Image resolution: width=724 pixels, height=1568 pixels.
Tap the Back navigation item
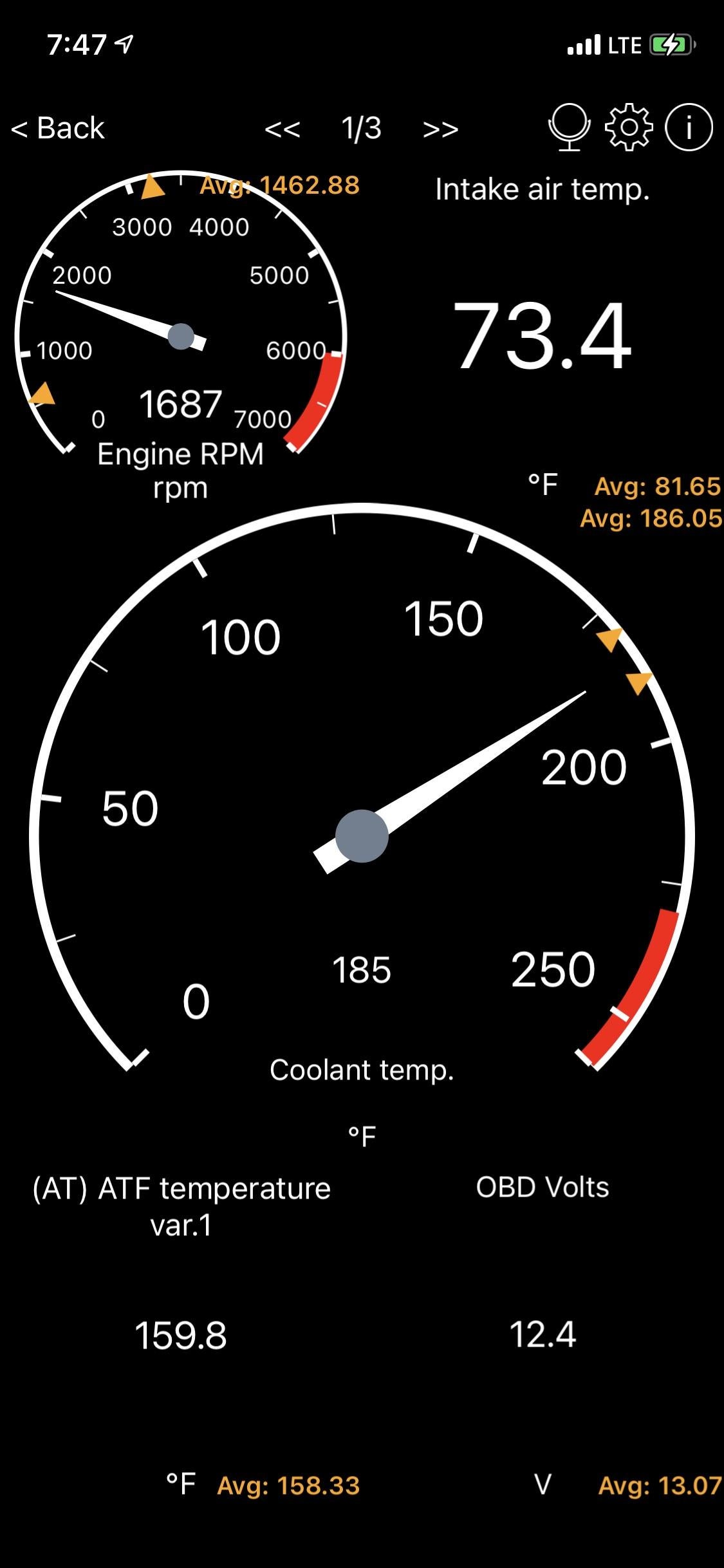pyautogui.click(x=57, y=127)
